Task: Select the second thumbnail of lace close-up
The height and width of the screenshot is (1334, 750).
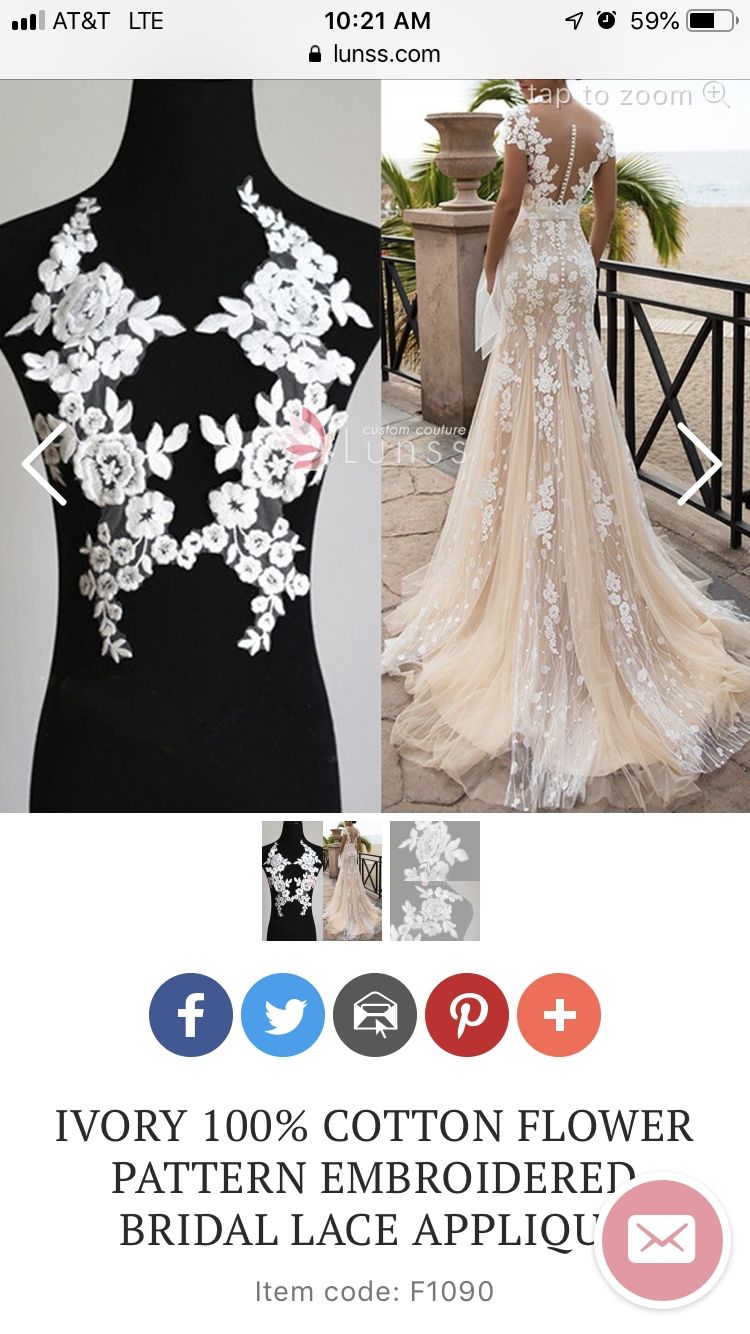Action: tap(435, 881)
